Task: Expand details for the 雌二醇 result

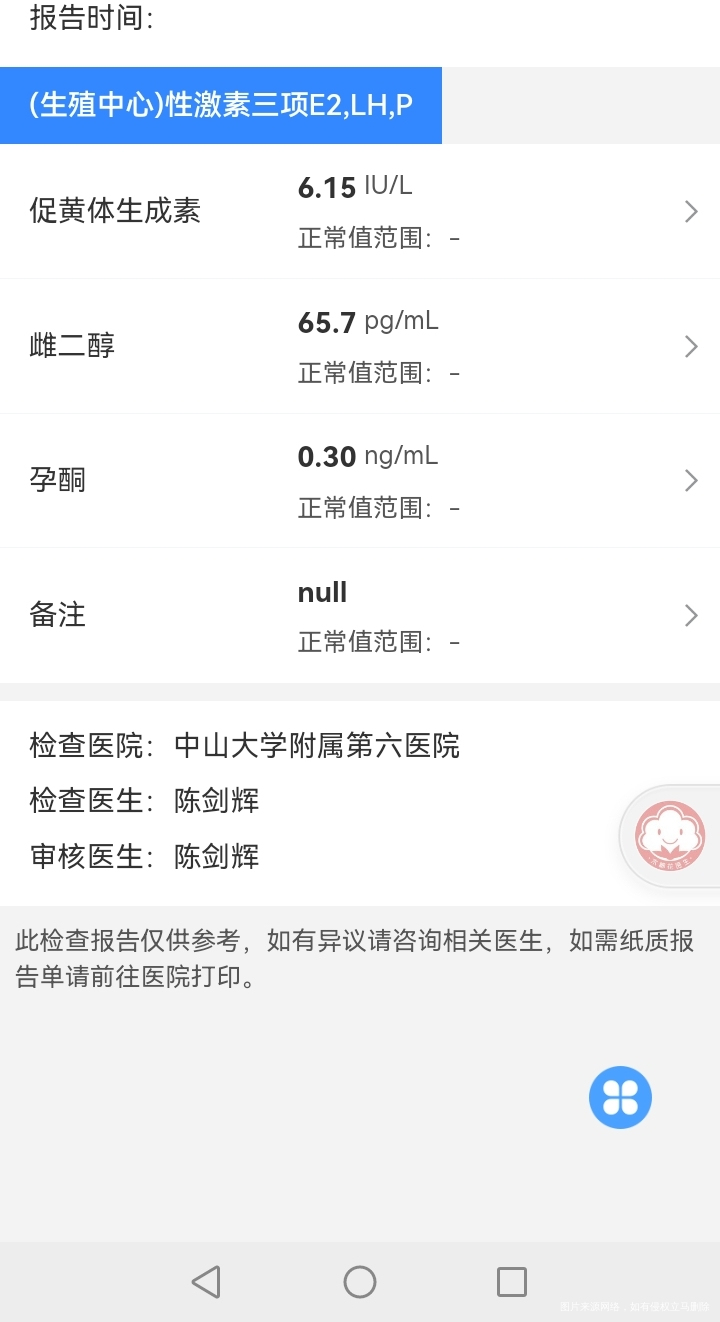Action: click(x=690, y=346)
